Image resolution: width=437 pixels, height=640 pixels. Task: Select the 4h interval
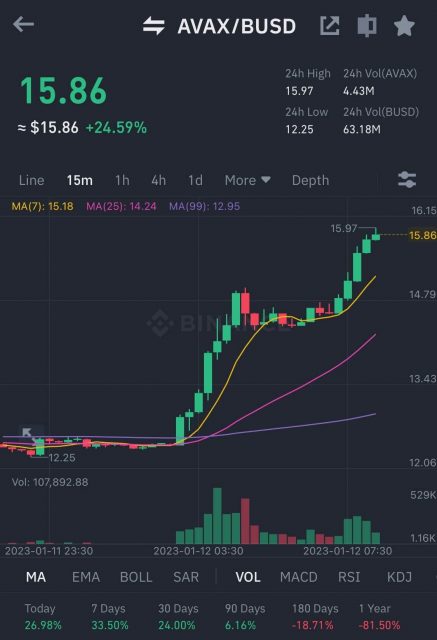pyautogui.click(x=158, y=180)
